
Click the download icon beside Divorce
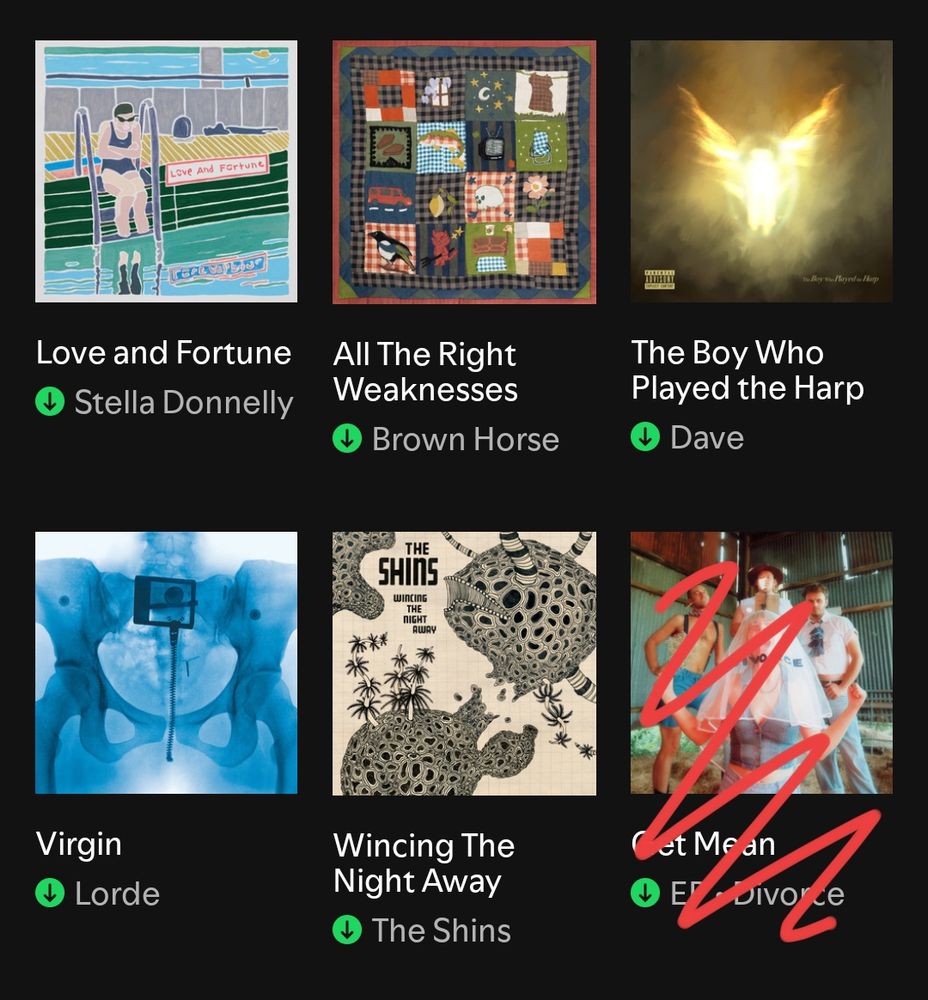646,895
